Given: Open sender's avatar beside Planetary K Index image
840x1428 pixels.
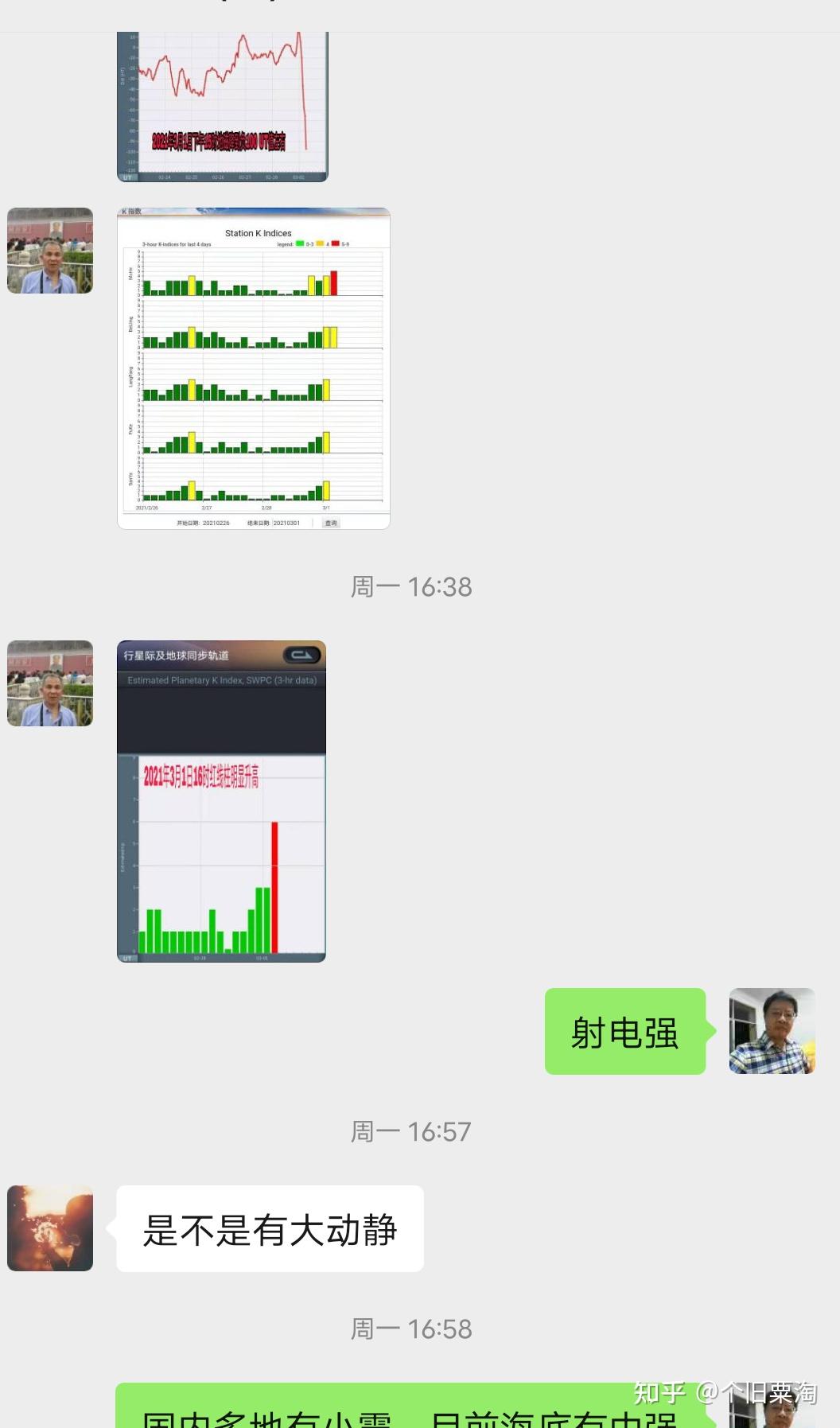Looking at the screenshot, I should coord(50,683).
